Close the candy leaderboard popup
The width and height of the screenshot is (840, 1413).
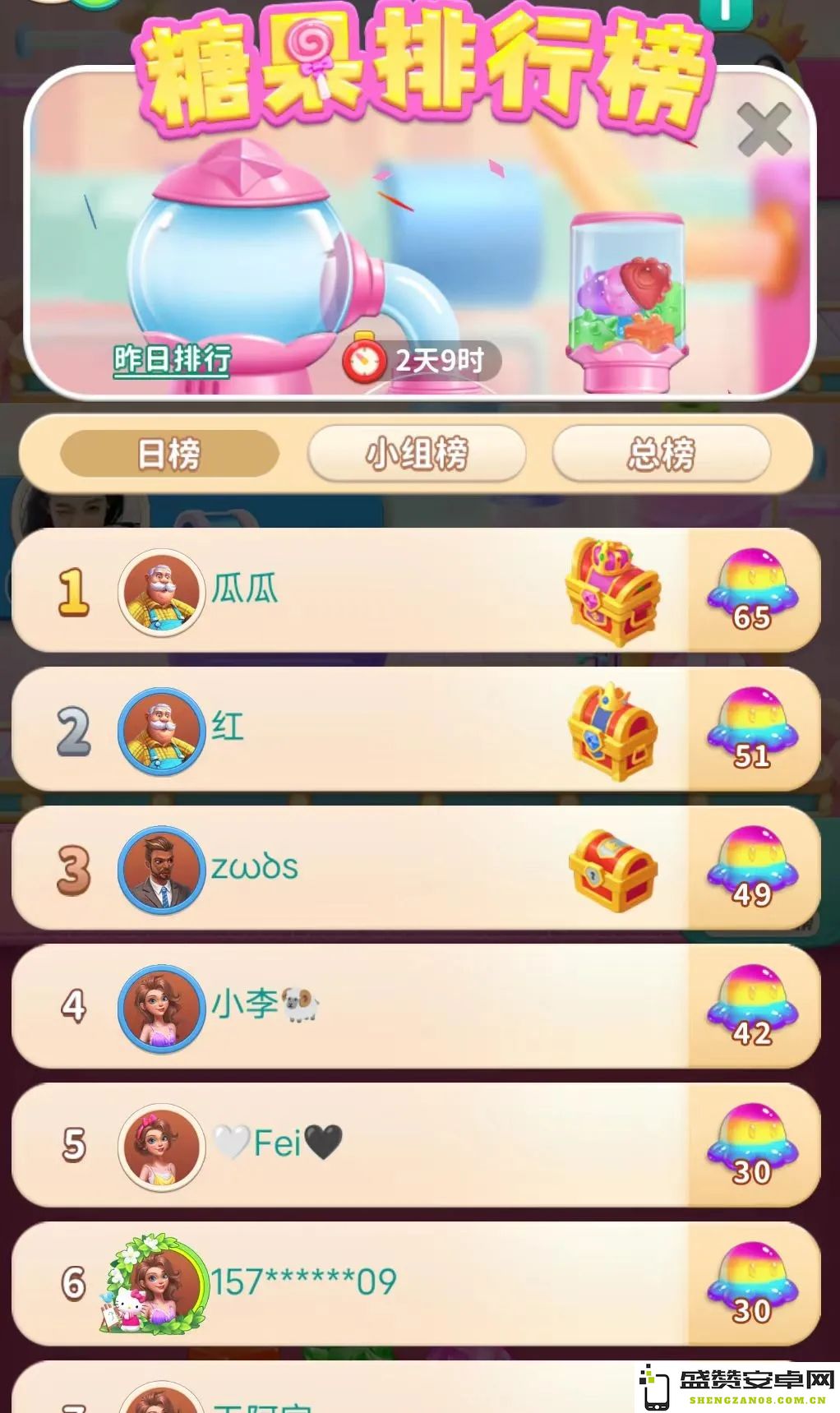764,130
